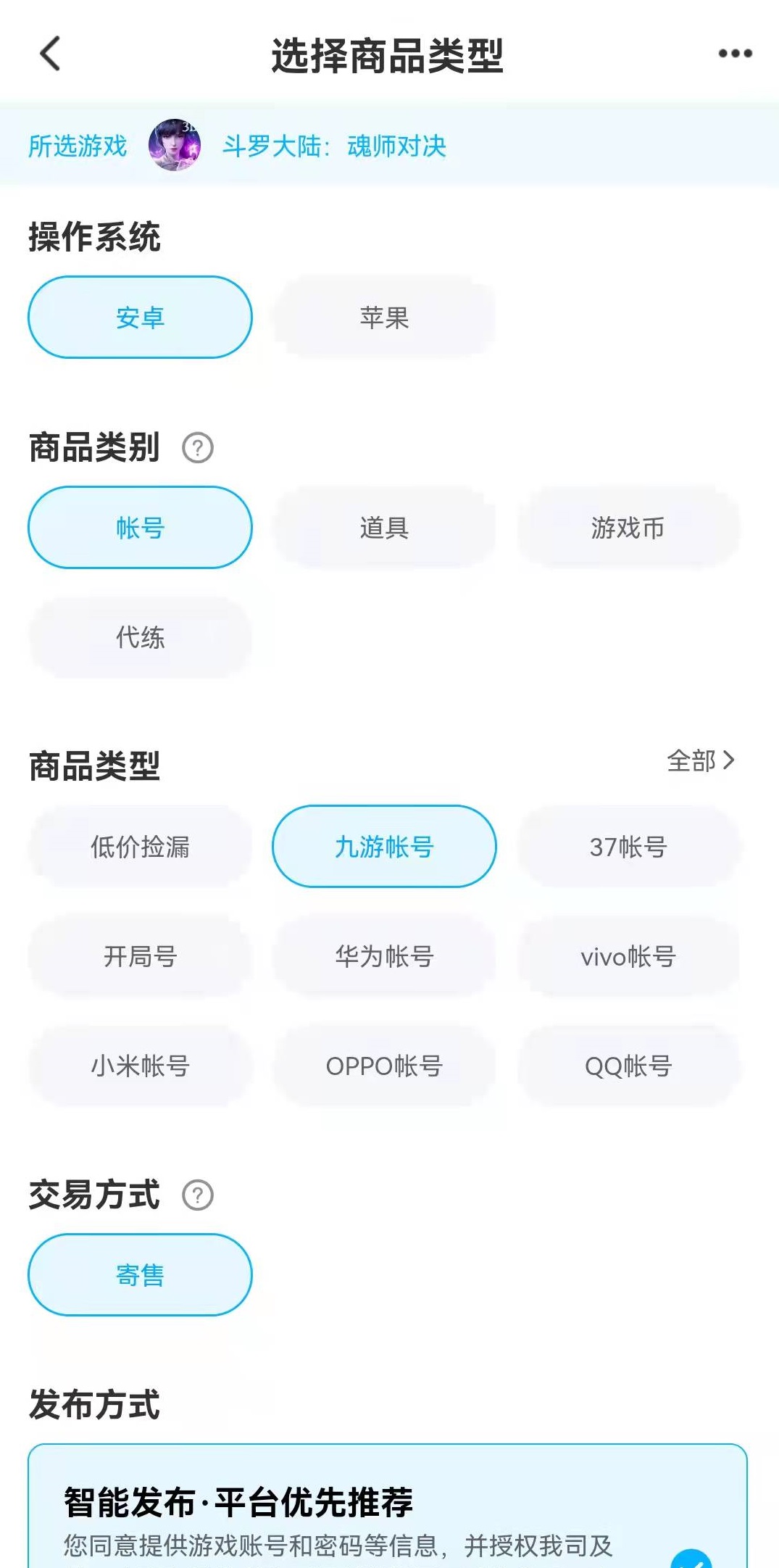Select the QQ帐号 product type
Viewport: 779px width, 1568px height.
coord(628,1066)
